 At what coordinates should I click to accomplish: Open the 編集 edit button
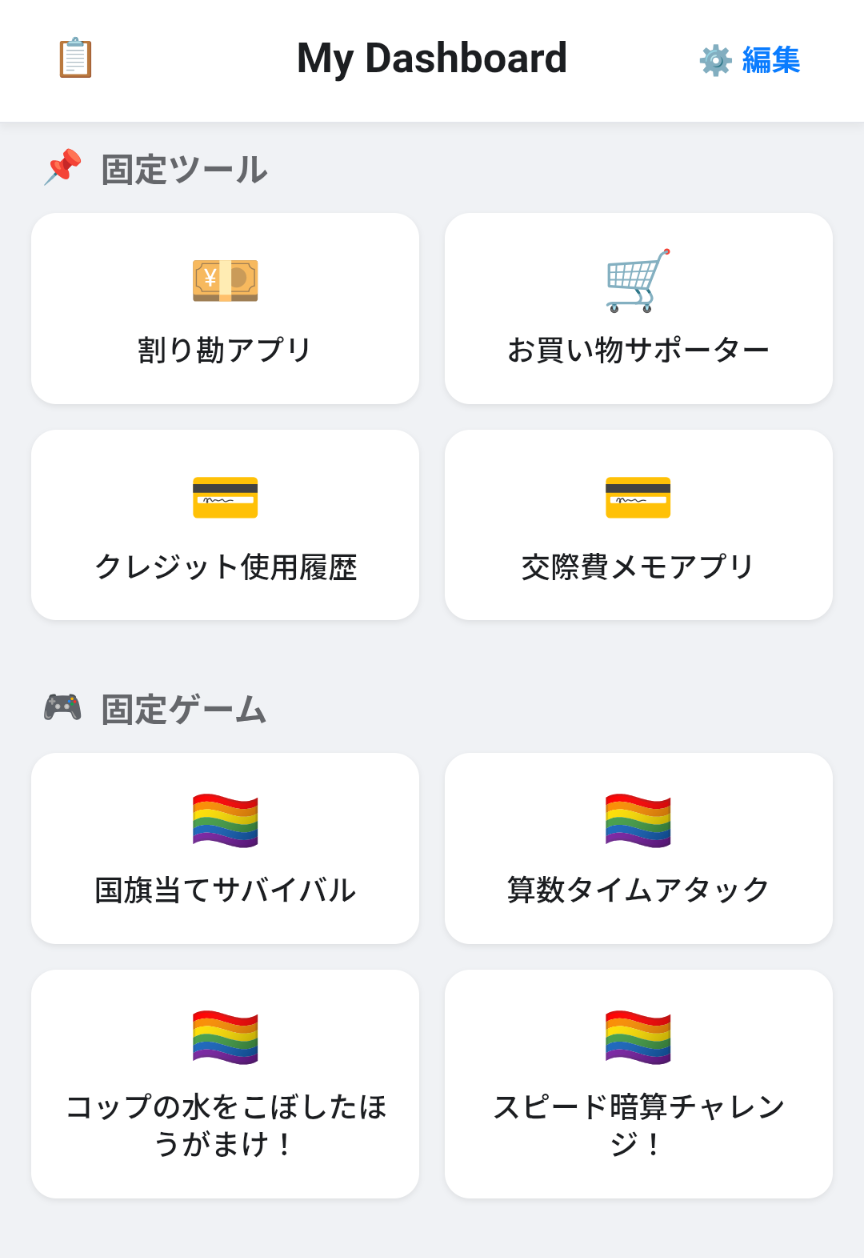pyautogui.click(x=750, y=60)
